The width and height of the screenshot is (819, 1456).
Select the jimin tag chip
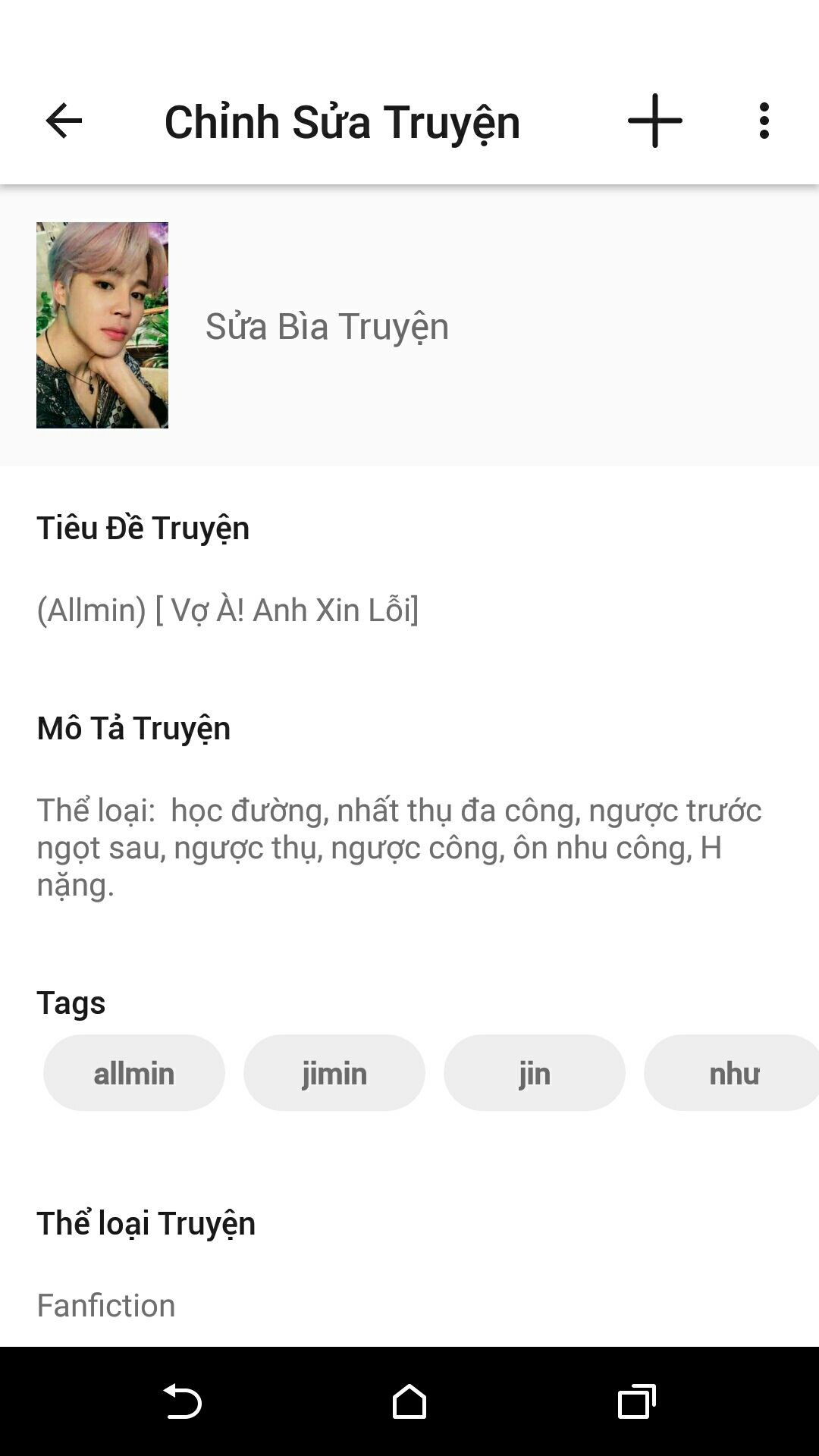[x=334, y=1073]
